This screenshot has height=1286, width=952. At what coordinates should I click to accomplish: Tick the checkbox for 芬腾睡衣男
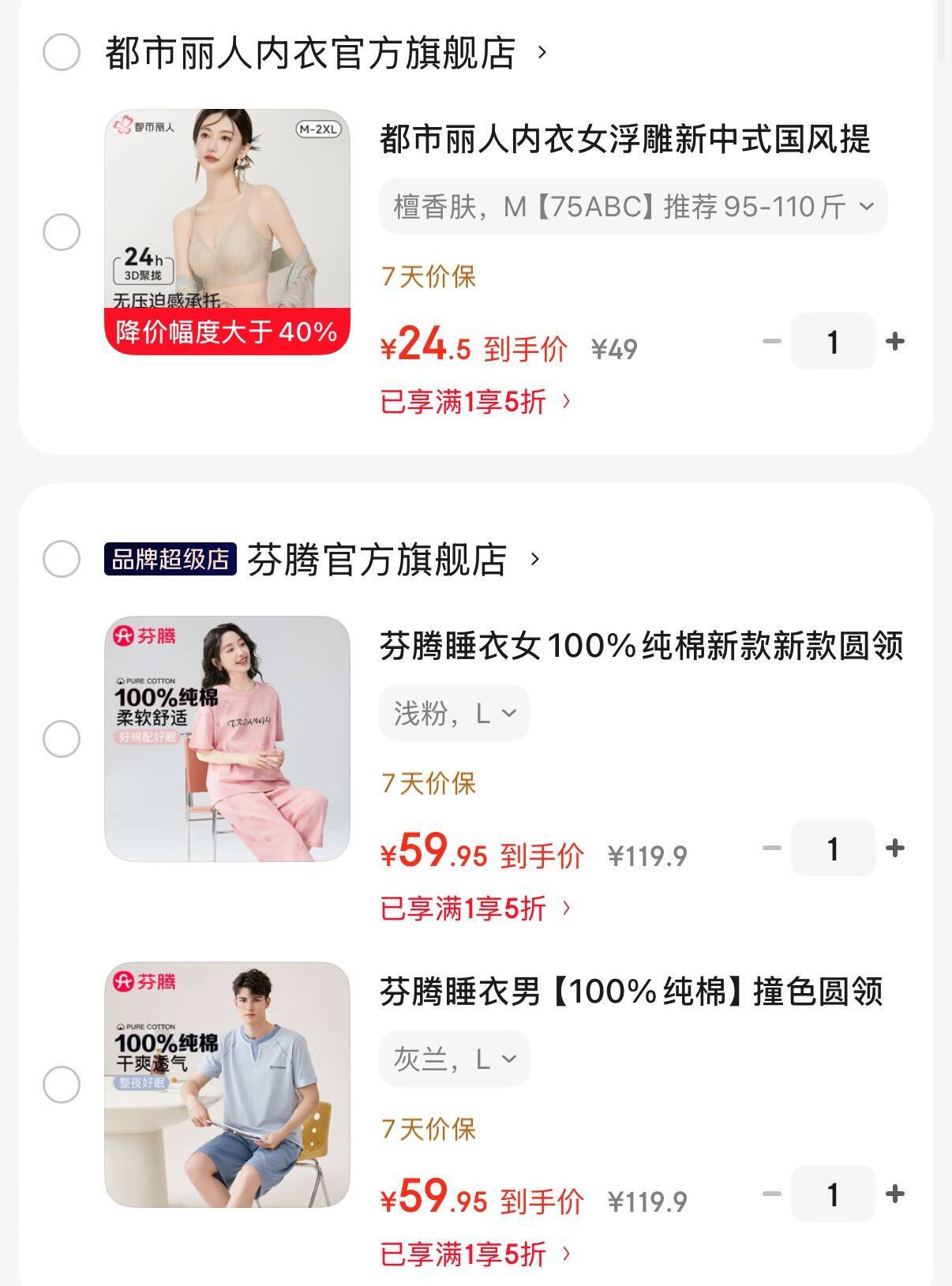(61, 1085)
